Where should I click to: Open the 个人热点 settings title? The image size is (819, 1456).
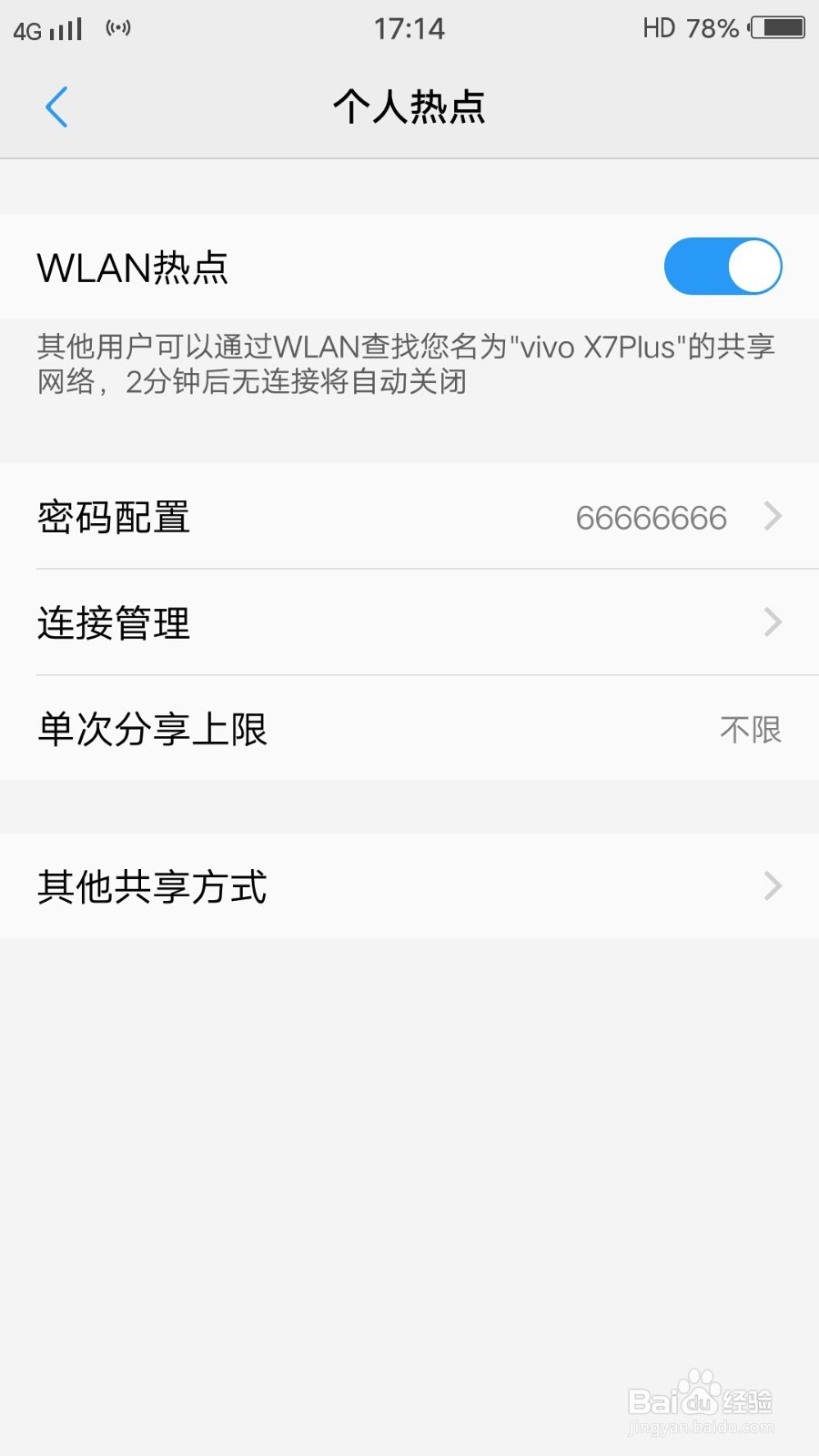coord(409,106)
